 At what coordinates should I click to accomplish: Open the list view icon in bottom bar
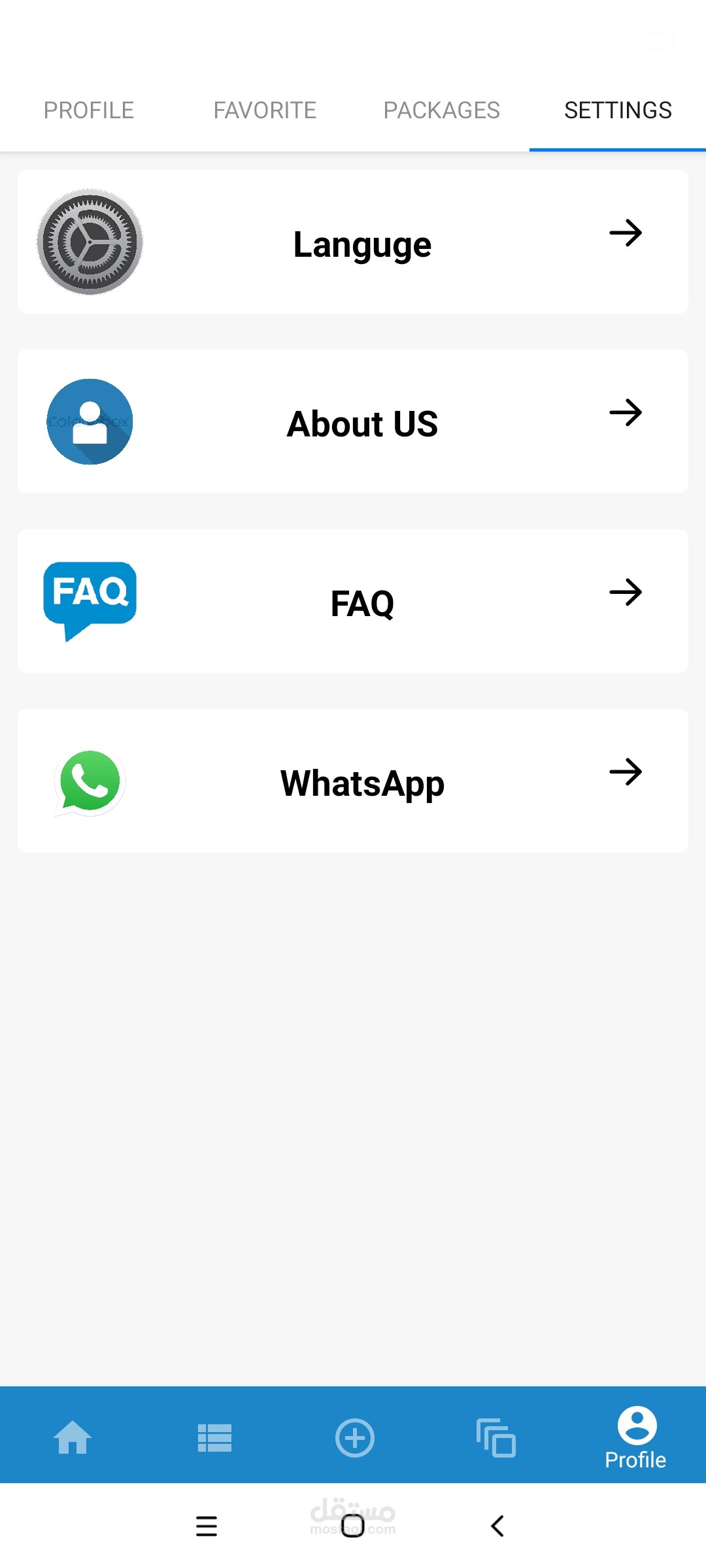(214, 1437)
